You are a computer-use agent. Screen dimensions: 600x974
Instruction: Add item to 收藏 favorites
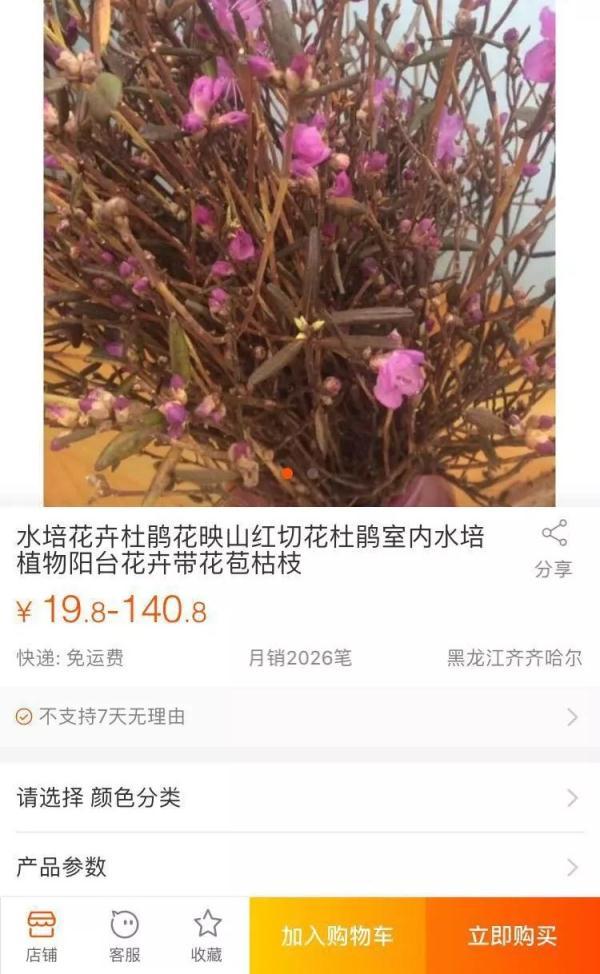(x=207, y=935)
